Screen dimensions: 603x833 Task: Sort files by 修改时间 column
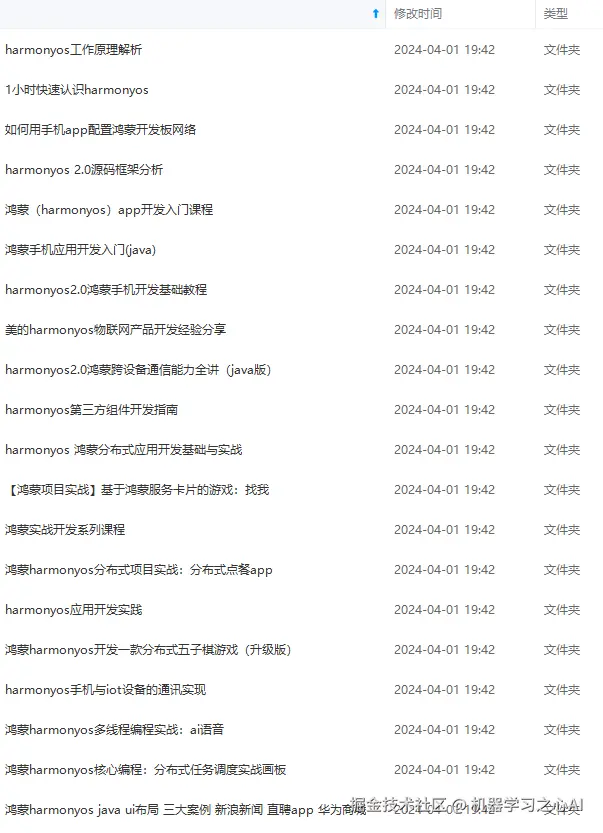418,14
